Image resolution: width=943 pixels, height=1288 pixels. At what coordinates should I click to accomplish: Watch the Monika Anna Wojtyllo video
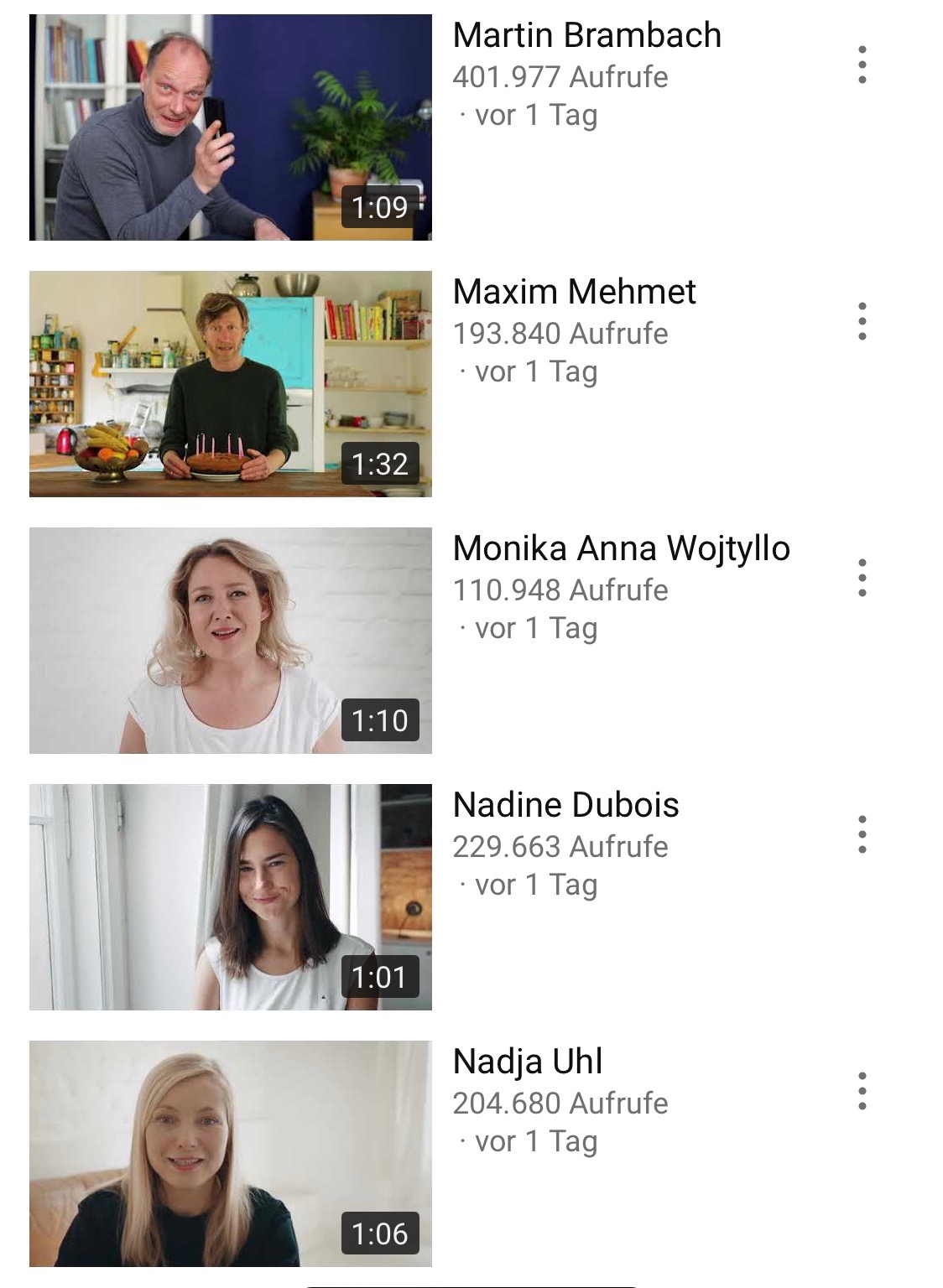tap(231, 641)
